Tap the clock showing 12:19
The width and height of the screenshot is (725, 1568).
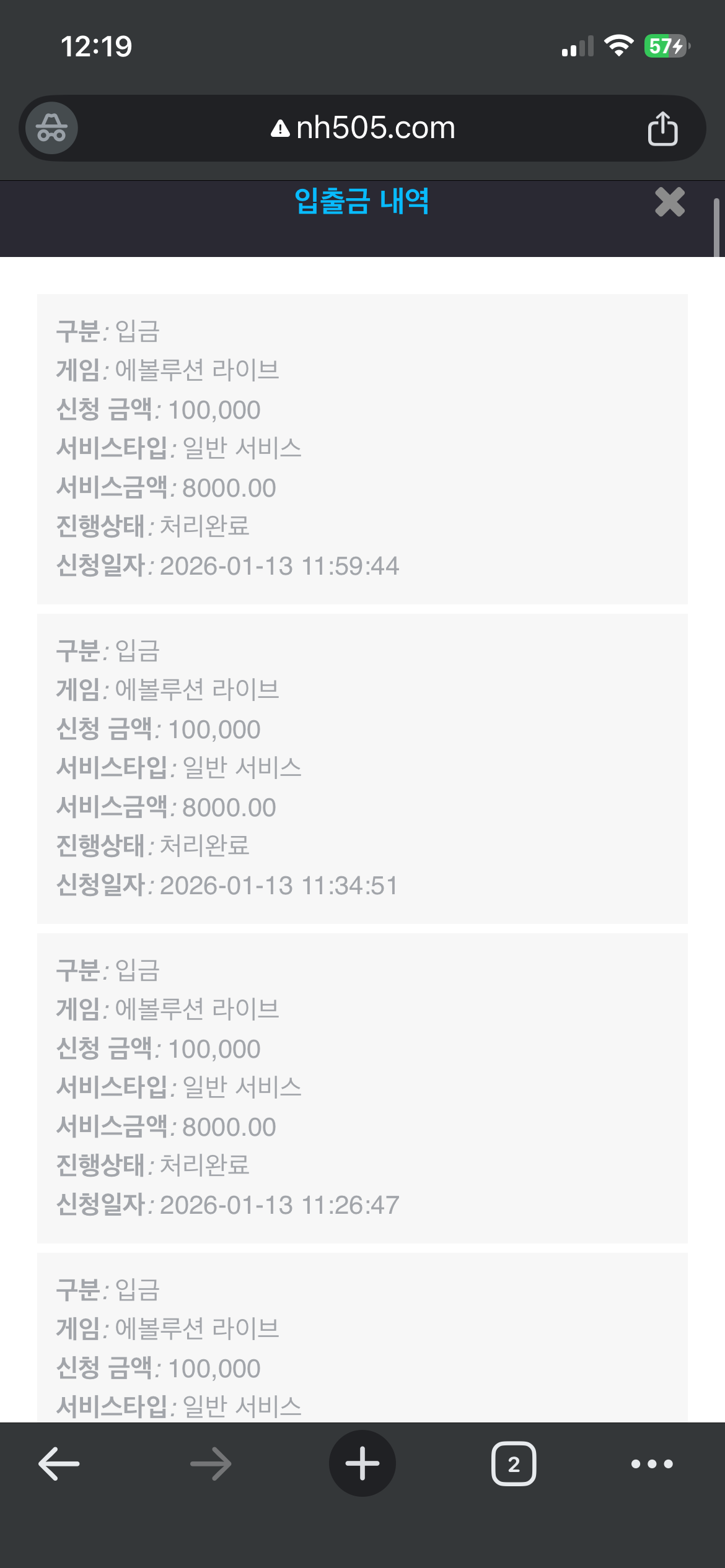coord(97,45)
